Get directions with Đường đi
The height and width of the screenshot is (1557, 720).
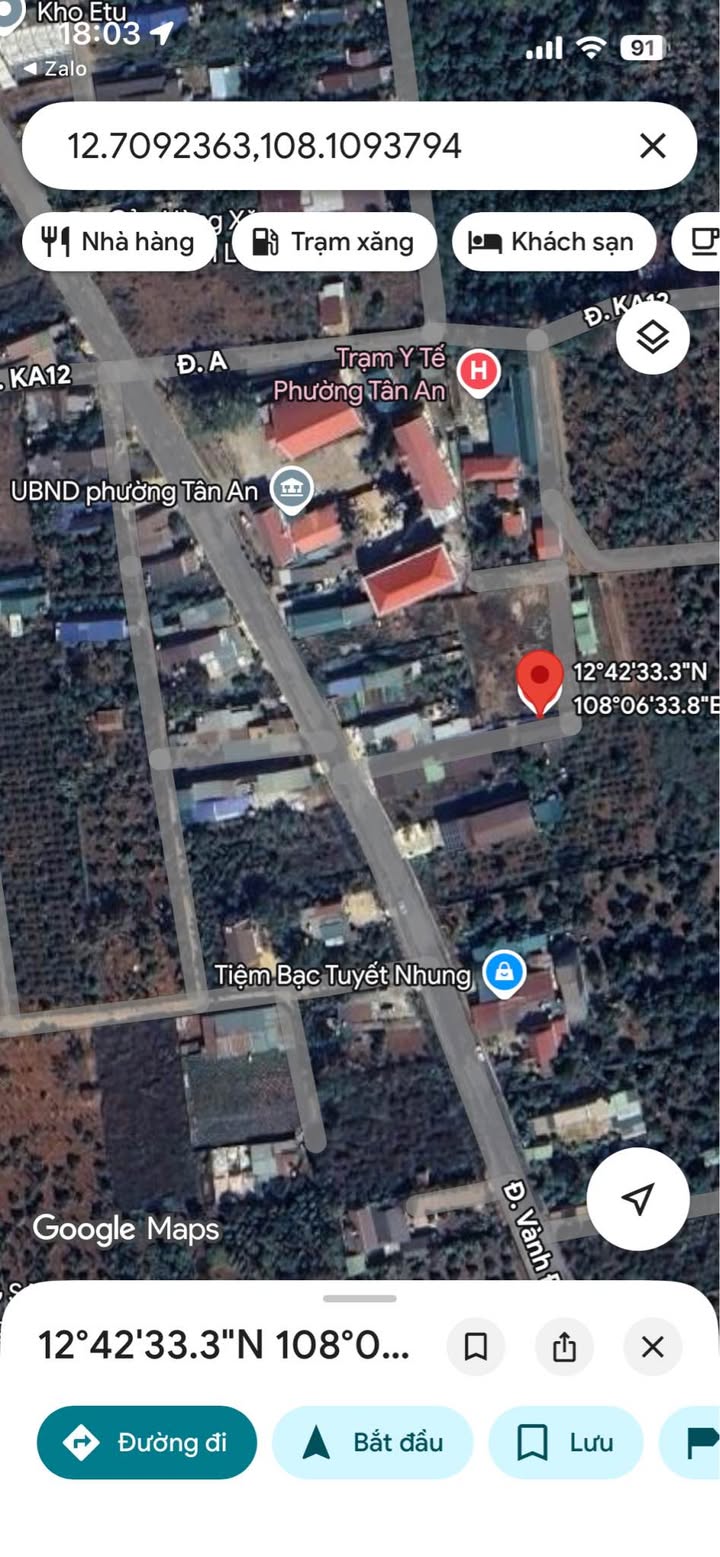coord(147,1442)
